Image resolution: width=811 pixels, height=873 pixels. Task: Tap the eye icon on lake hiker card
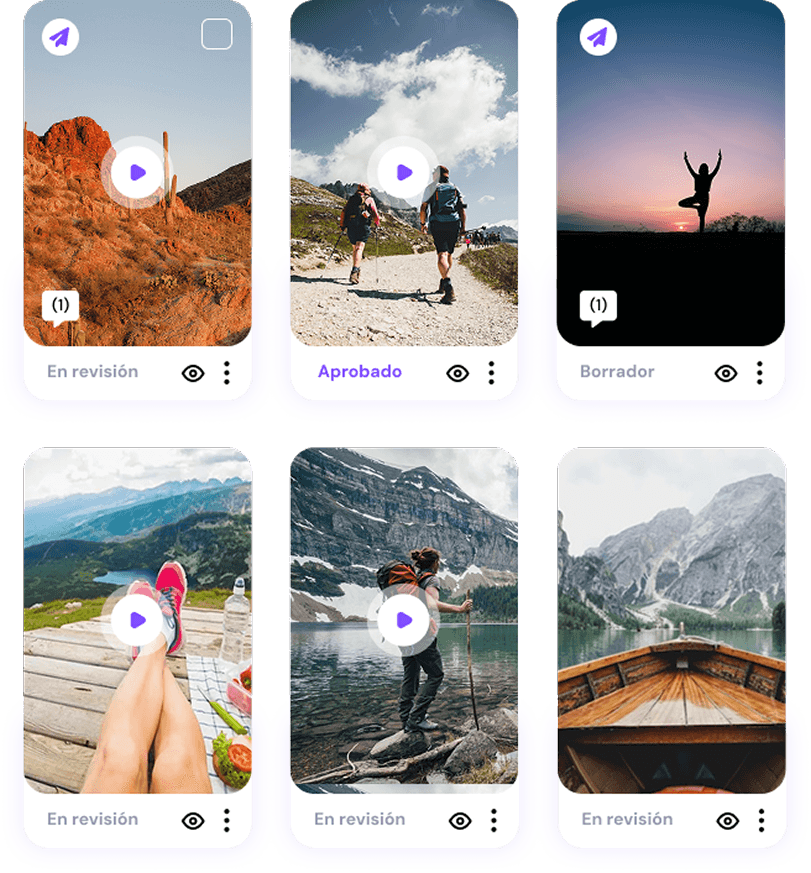460,820
